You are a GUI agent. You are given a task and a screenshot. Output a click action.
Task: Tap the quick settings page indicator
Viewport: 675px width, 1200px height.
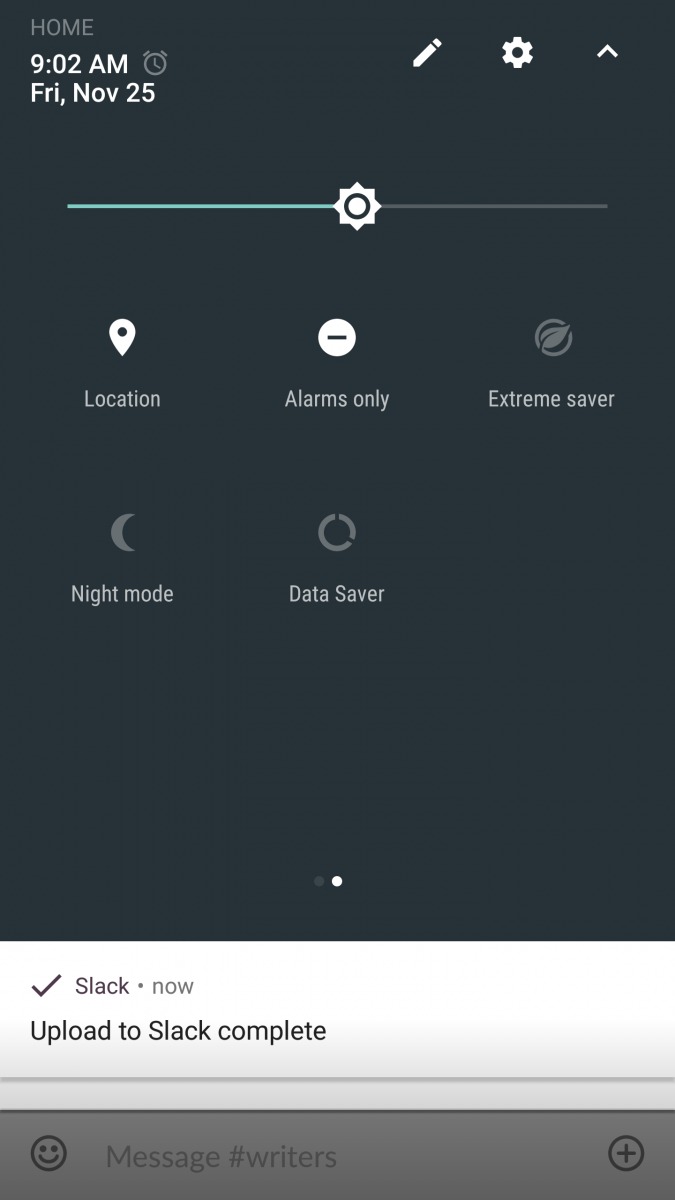(328, 881)
